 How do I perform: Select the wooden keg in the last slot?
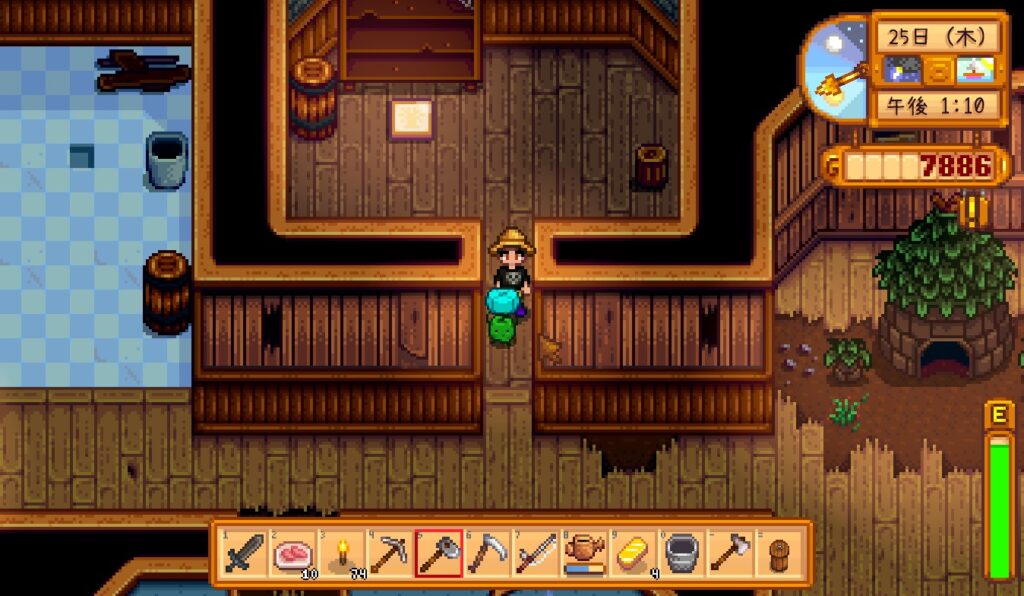click(778, 554)
